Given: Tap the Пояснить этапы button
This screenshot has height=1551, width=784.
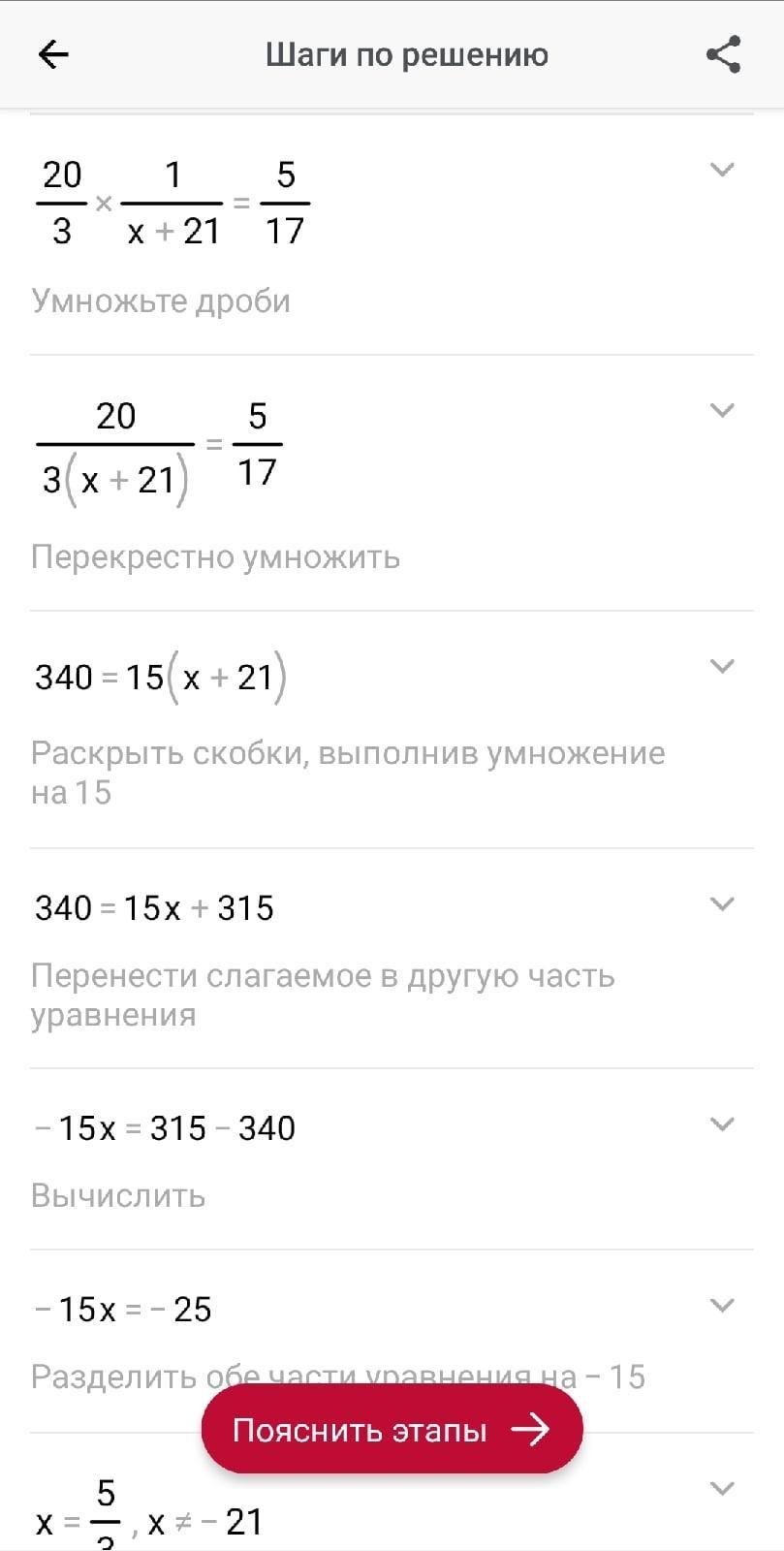Looking at the screenshot, I should tap(392, 1429).
